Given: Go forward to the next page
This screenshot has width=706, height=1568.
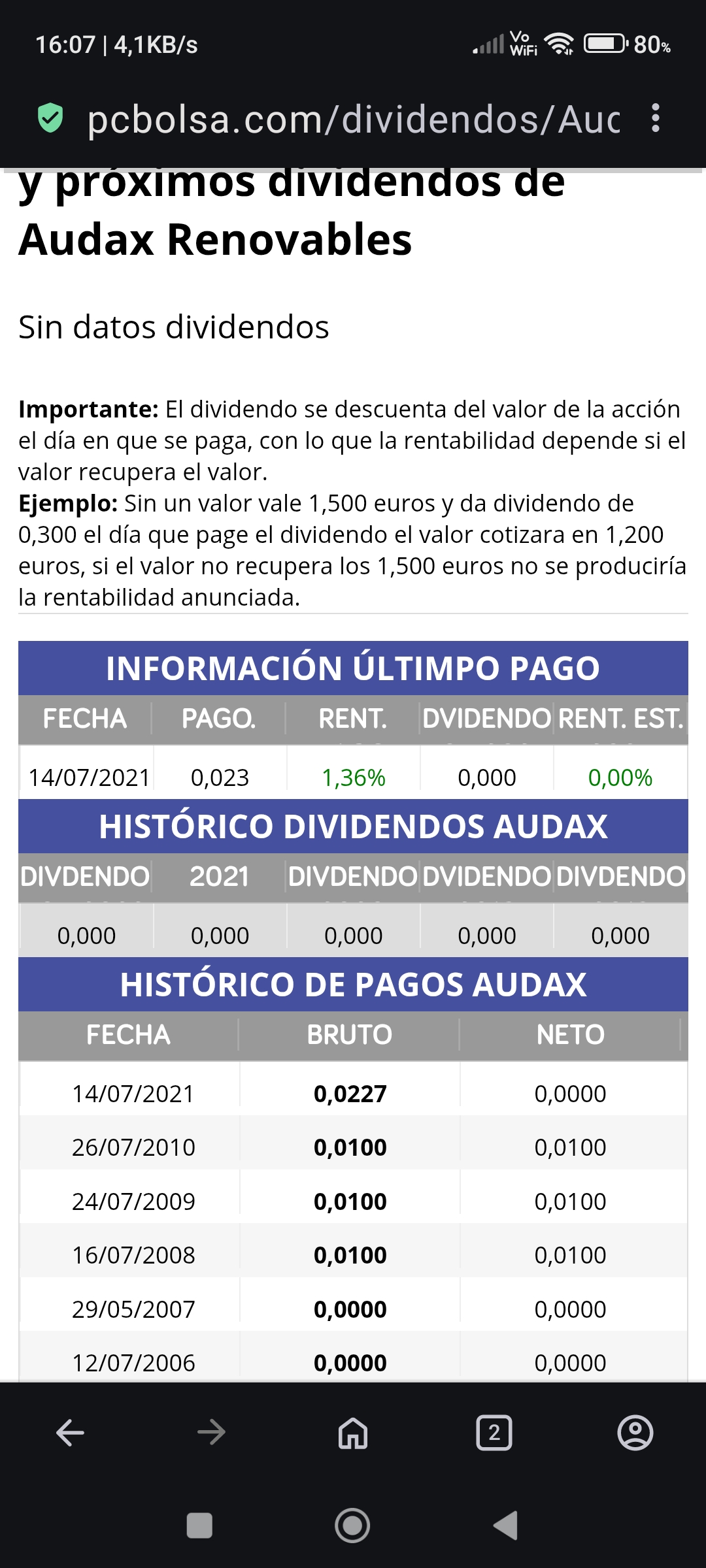Looking at the screenshot, I should coord(212,1433).
